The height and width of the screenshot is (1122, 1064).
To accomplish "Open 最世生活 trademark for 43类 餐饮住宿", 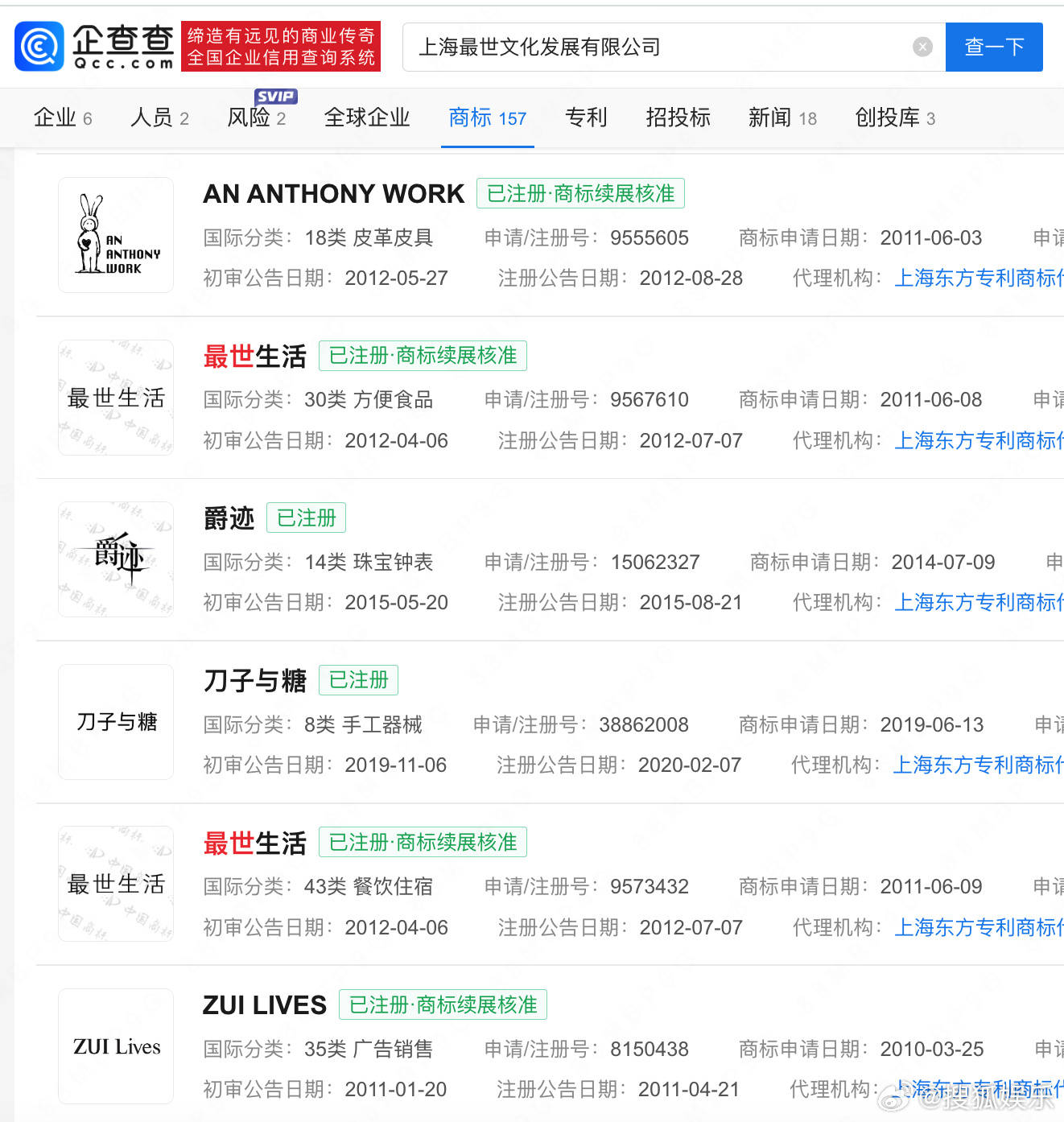I will pos(254,844).
